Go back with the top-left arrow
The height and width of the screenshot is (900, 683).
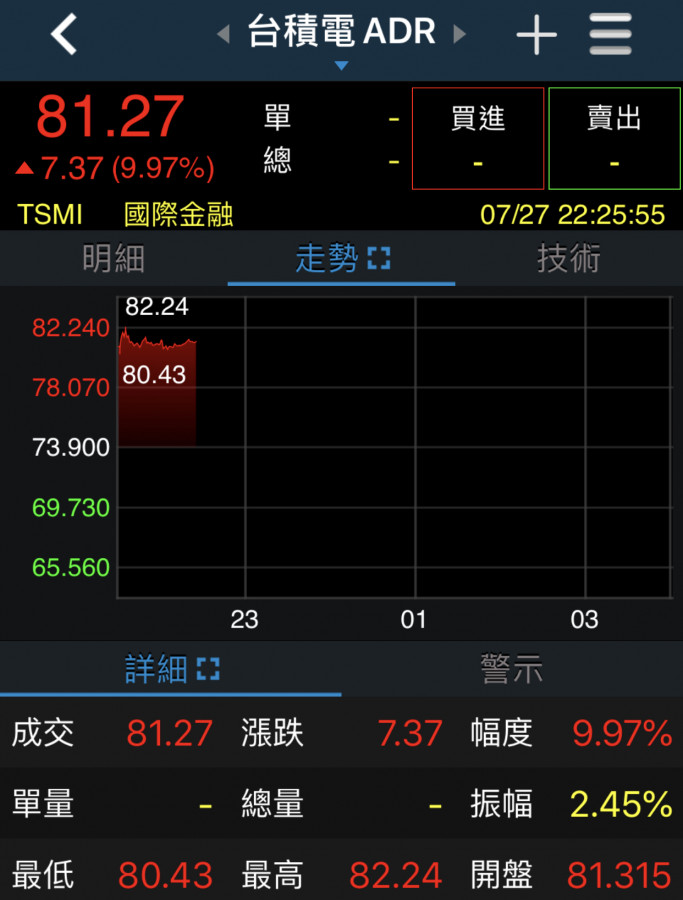point(64,35)
